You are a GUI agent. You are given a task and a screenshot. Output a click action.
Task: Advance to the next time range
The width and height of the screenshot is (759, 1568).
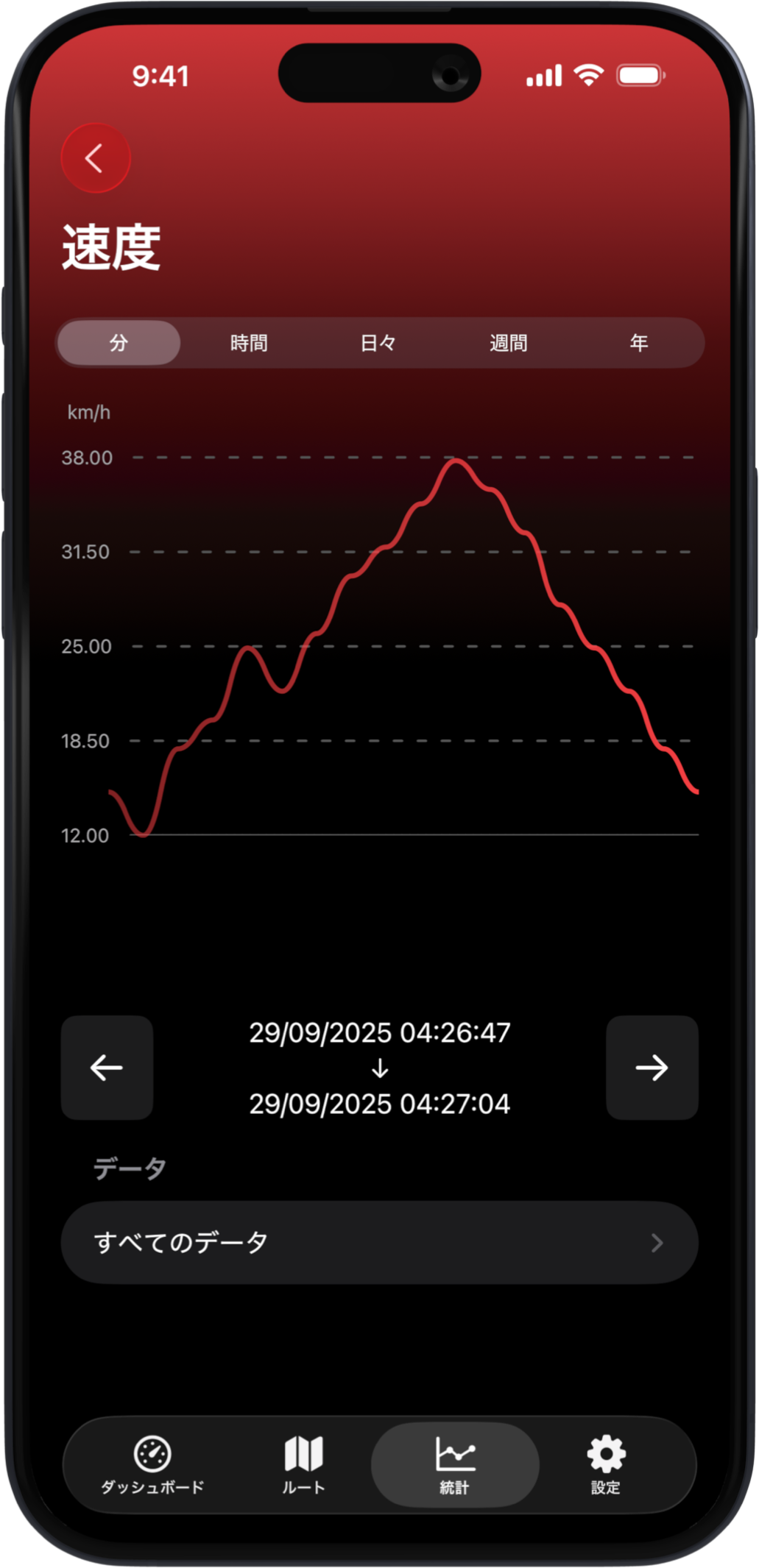(x=652, y=1068)
